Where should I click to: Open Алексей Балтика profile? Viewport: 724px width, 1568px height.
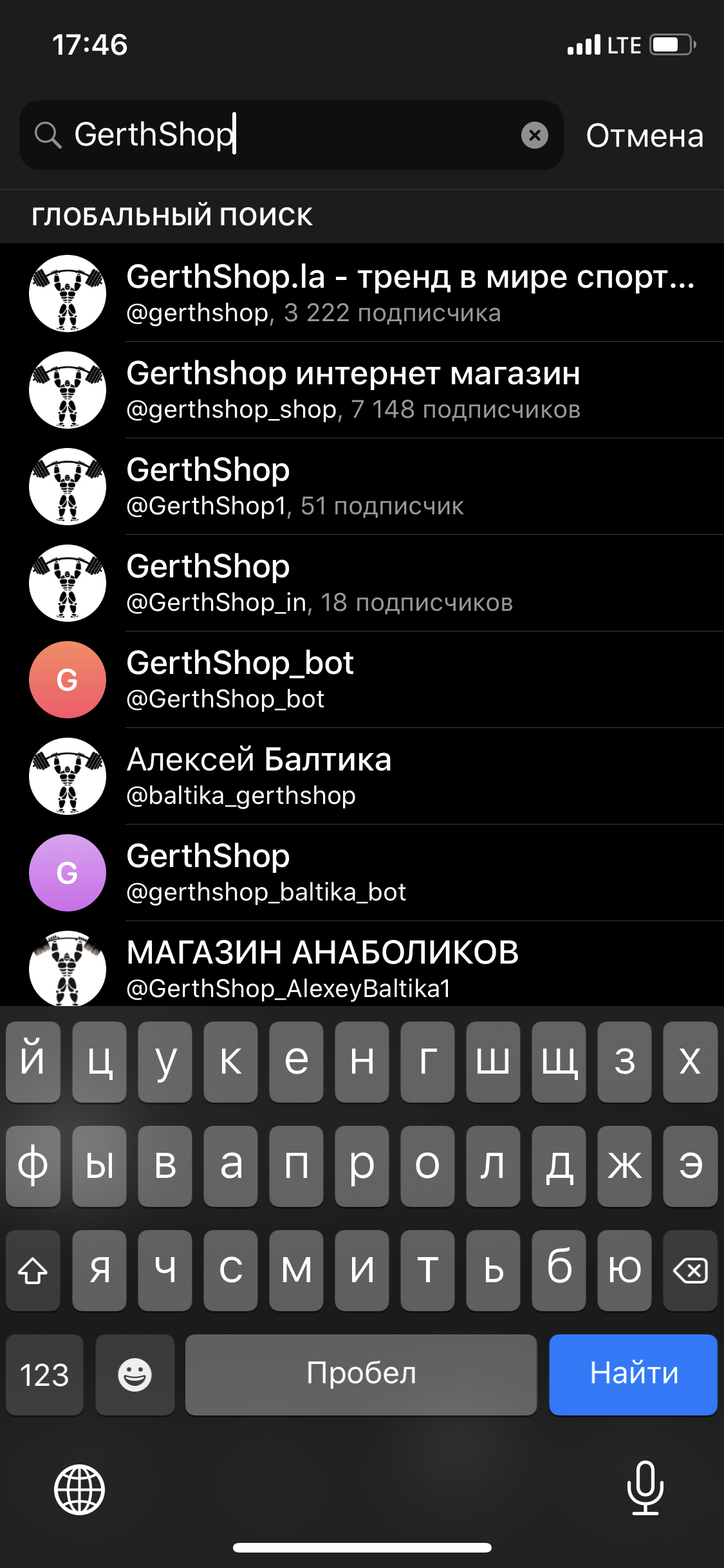click(x=386, y=776)
